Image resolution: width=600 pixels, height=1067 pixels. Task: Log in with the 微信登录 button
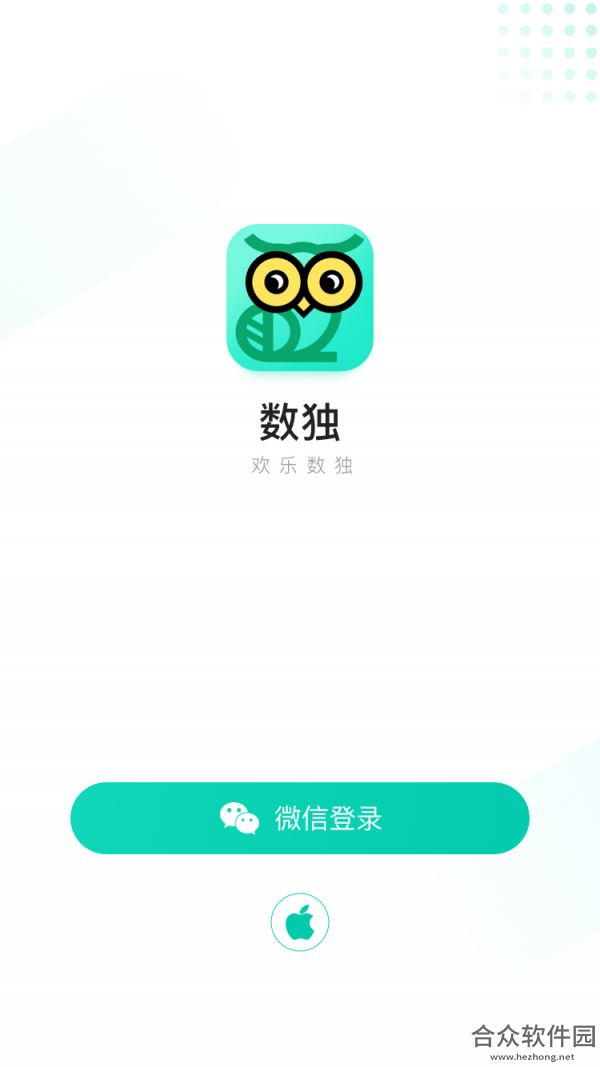299,818
